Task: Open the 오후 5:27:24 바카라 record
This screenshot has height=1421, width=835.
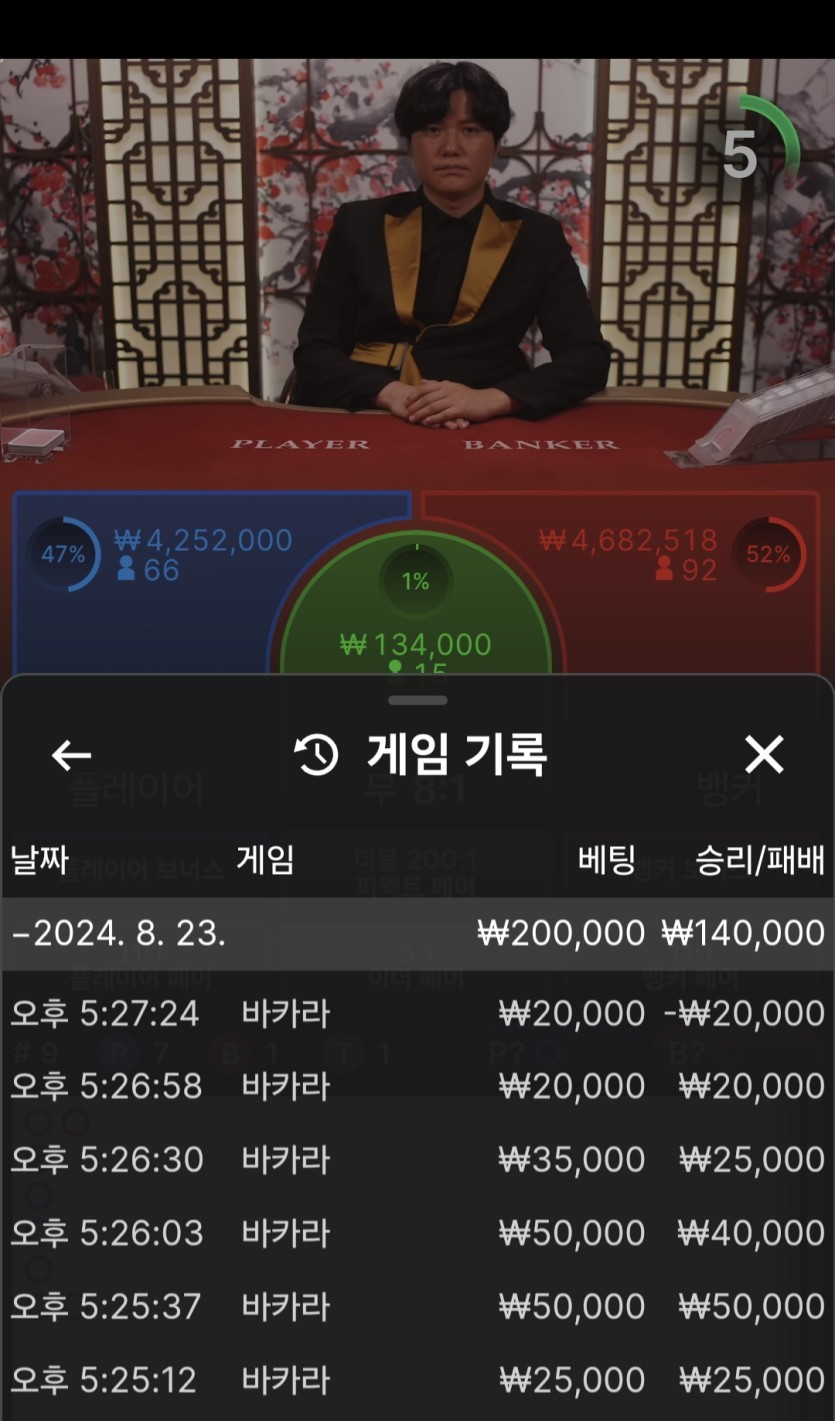Action: point(417,1013)
